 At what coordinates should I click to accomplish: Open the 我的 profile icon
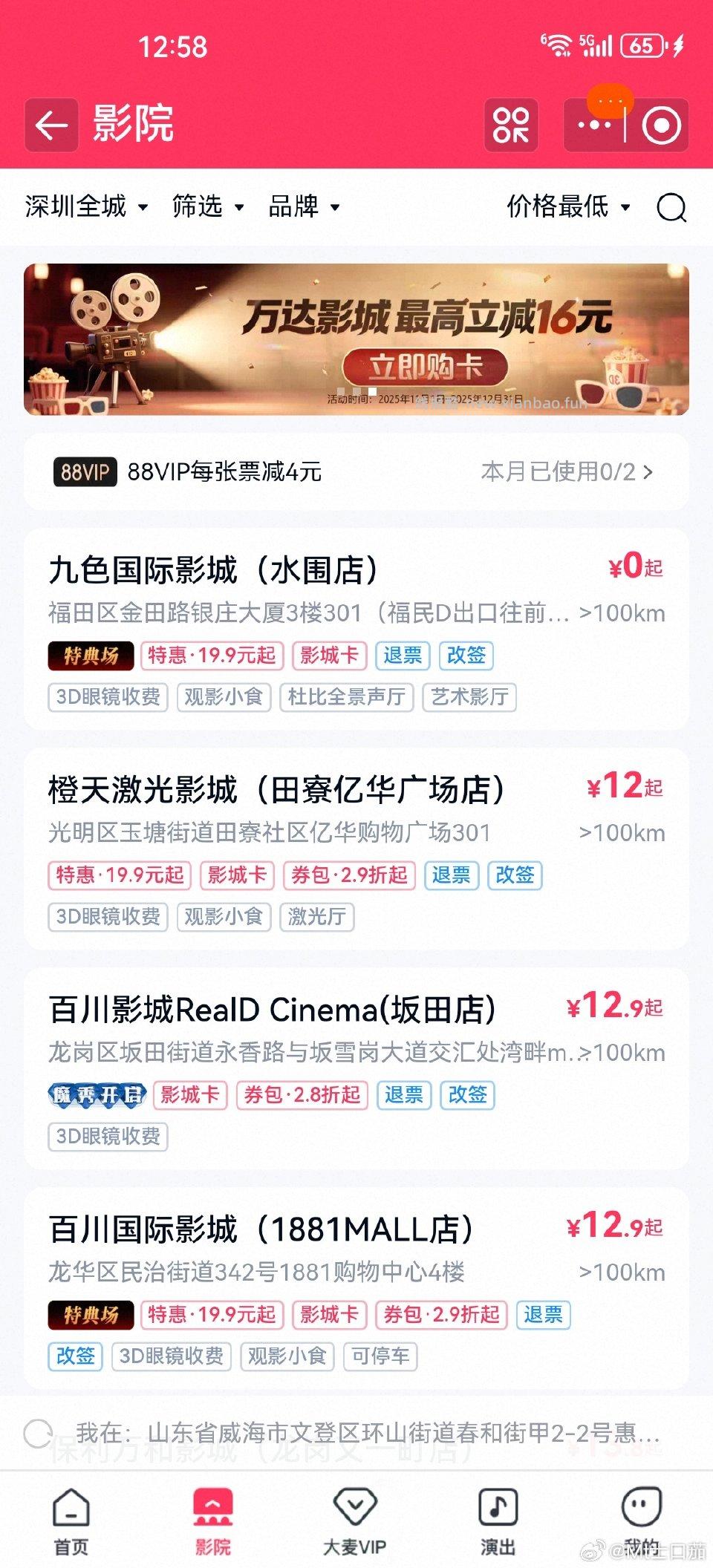pyautogui.click(x=640, y=1515)
